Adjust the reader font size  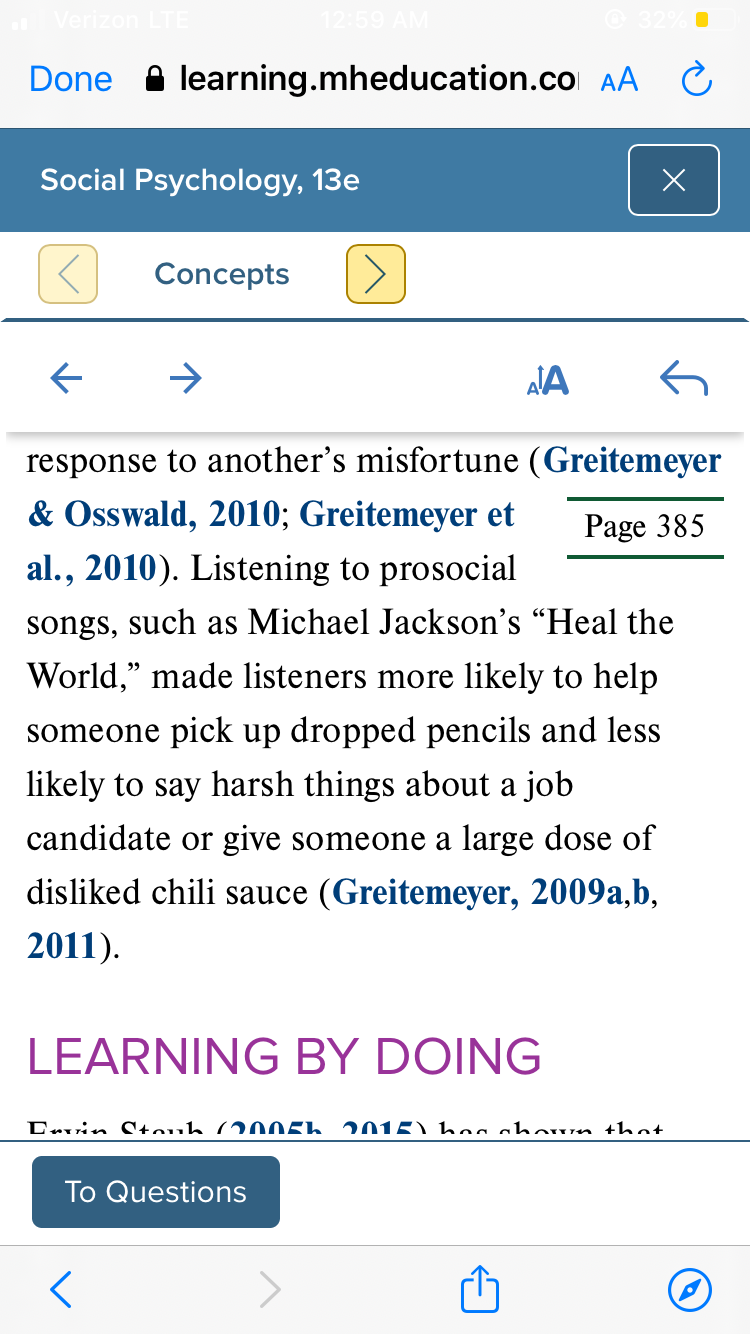(548, 379)
